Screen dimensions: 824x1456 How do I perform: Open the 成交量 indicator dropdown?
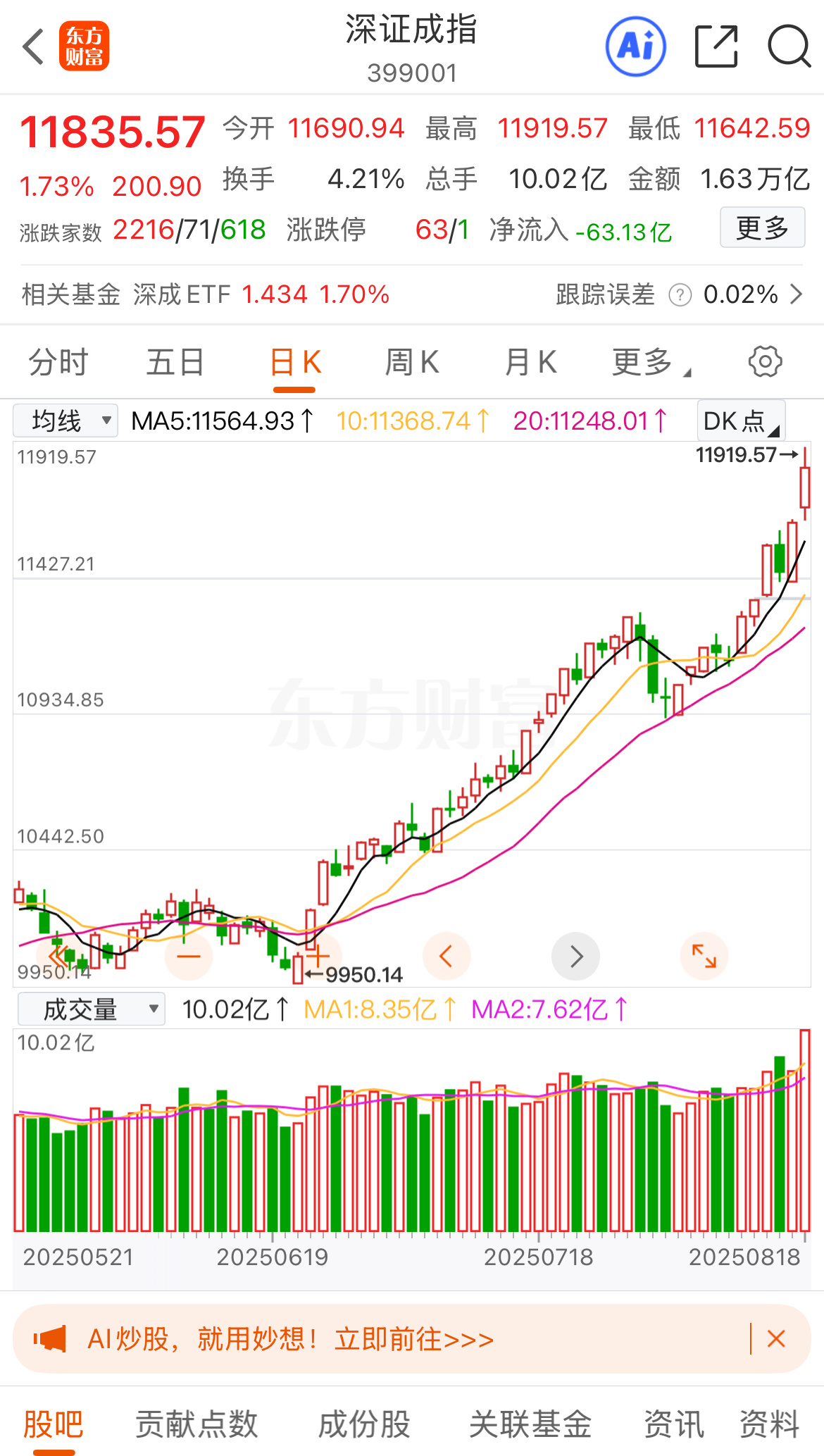point(91,1009)
